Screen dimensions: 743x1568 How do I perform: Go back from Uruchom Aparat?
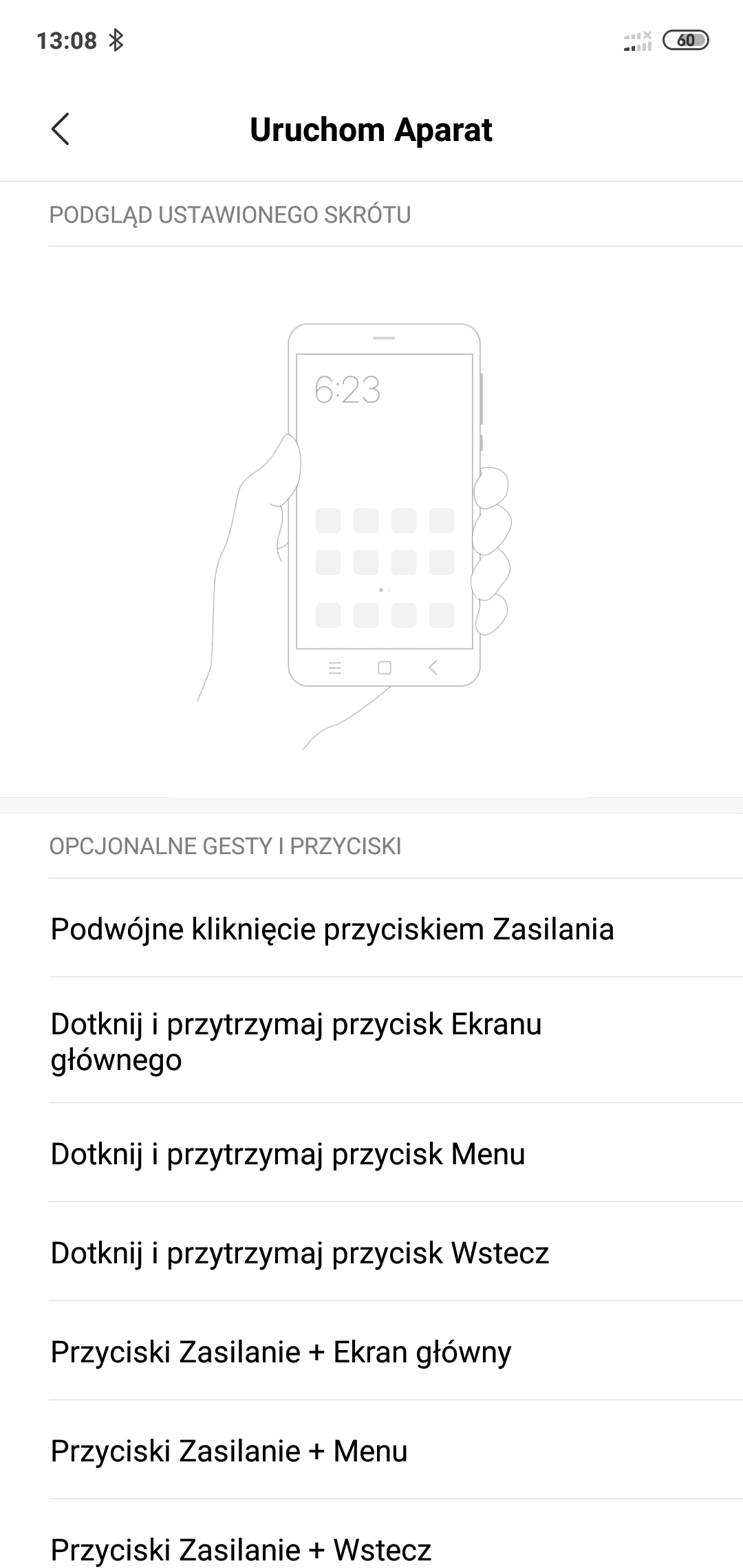[61, 129]
